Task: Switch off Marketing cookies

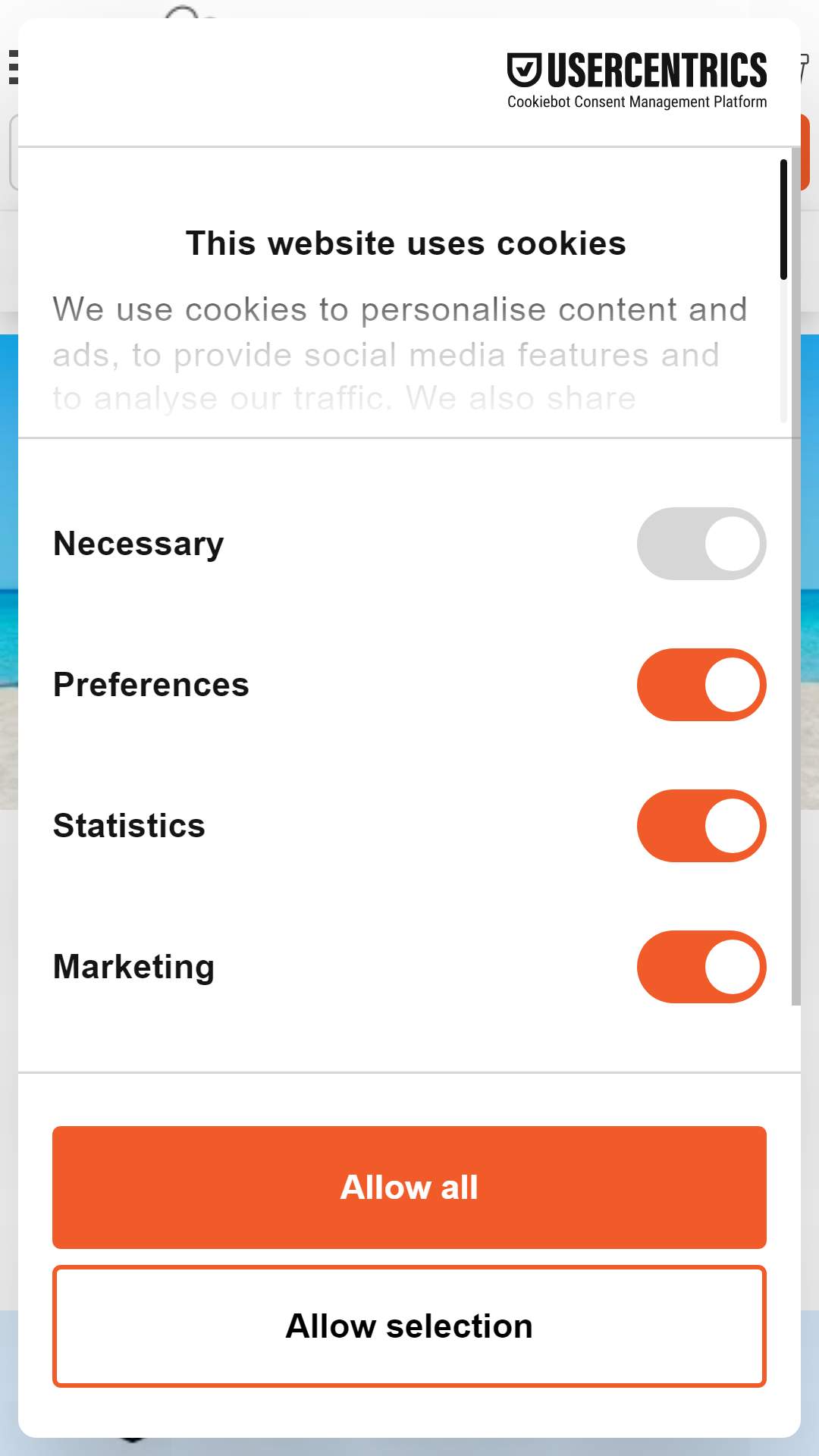Action: [x=701, y=967]
